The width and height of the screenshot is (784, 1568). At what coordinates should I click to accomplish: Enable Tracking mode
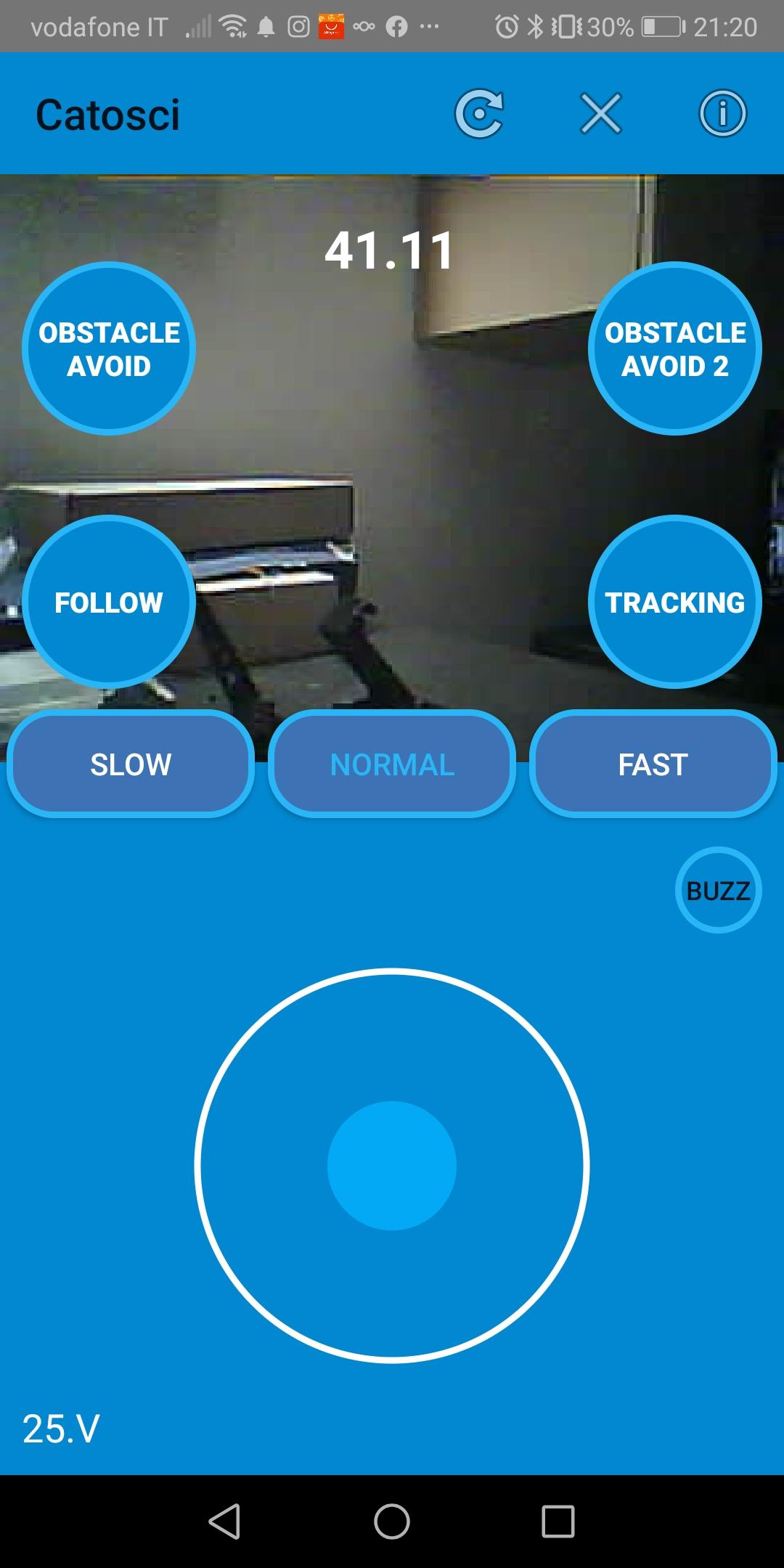pyautogui.click(x=675, y=602)
